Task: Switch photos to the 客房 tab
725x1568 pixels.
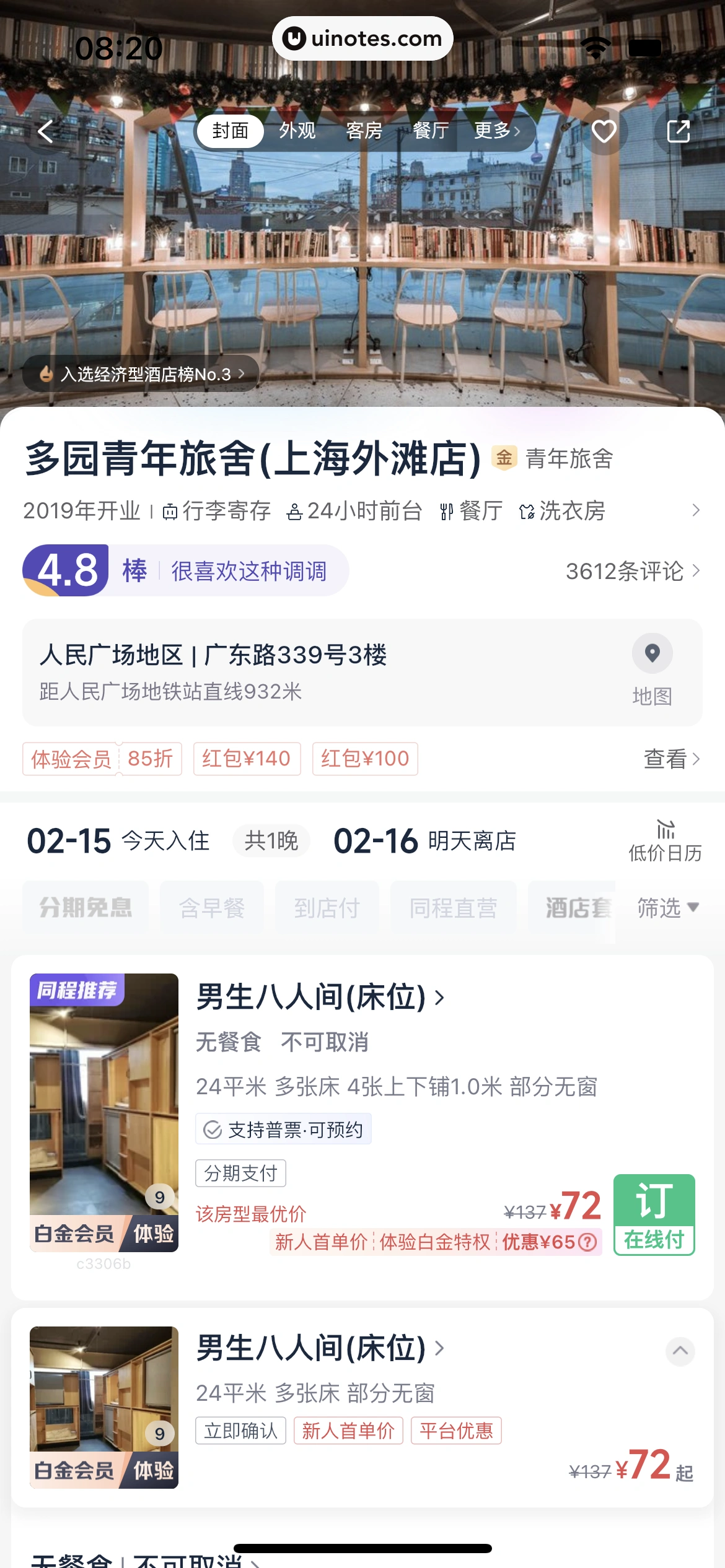Action: (364, 131)
